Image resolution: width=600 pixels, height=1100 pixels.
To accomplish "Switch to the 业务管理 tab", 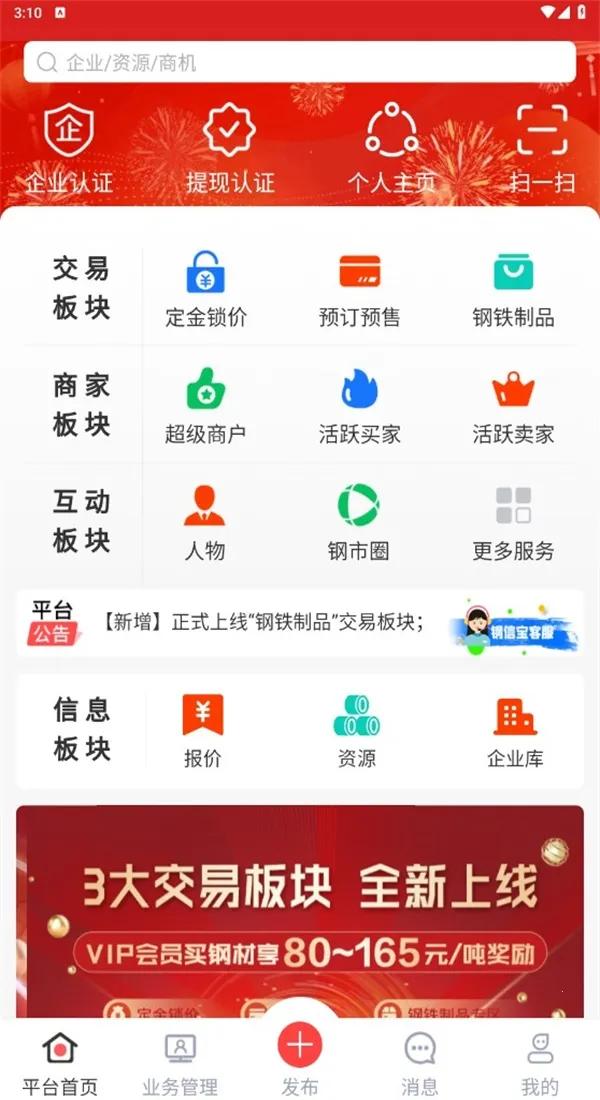I will 180,1062.
